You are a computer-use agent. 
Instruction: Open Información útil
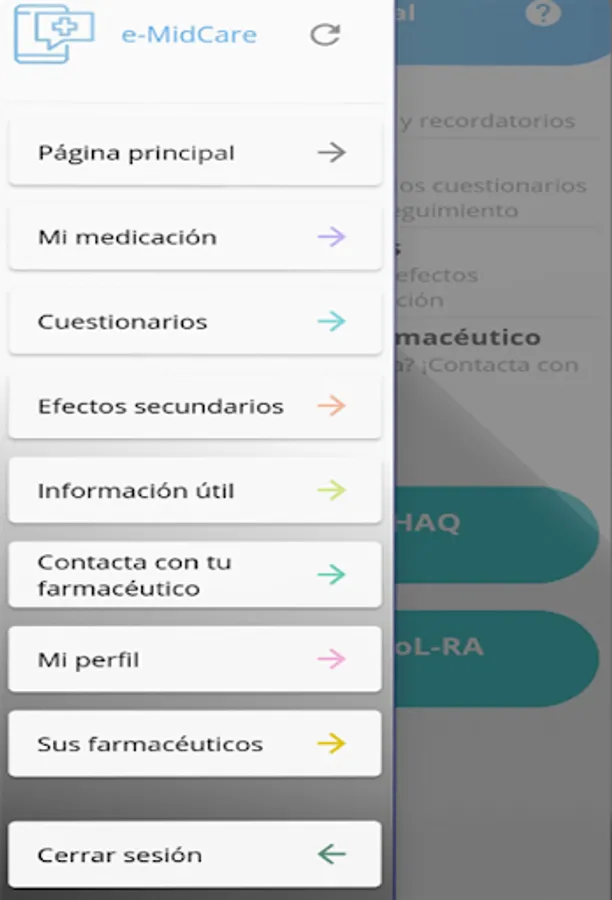click(195, 491)
